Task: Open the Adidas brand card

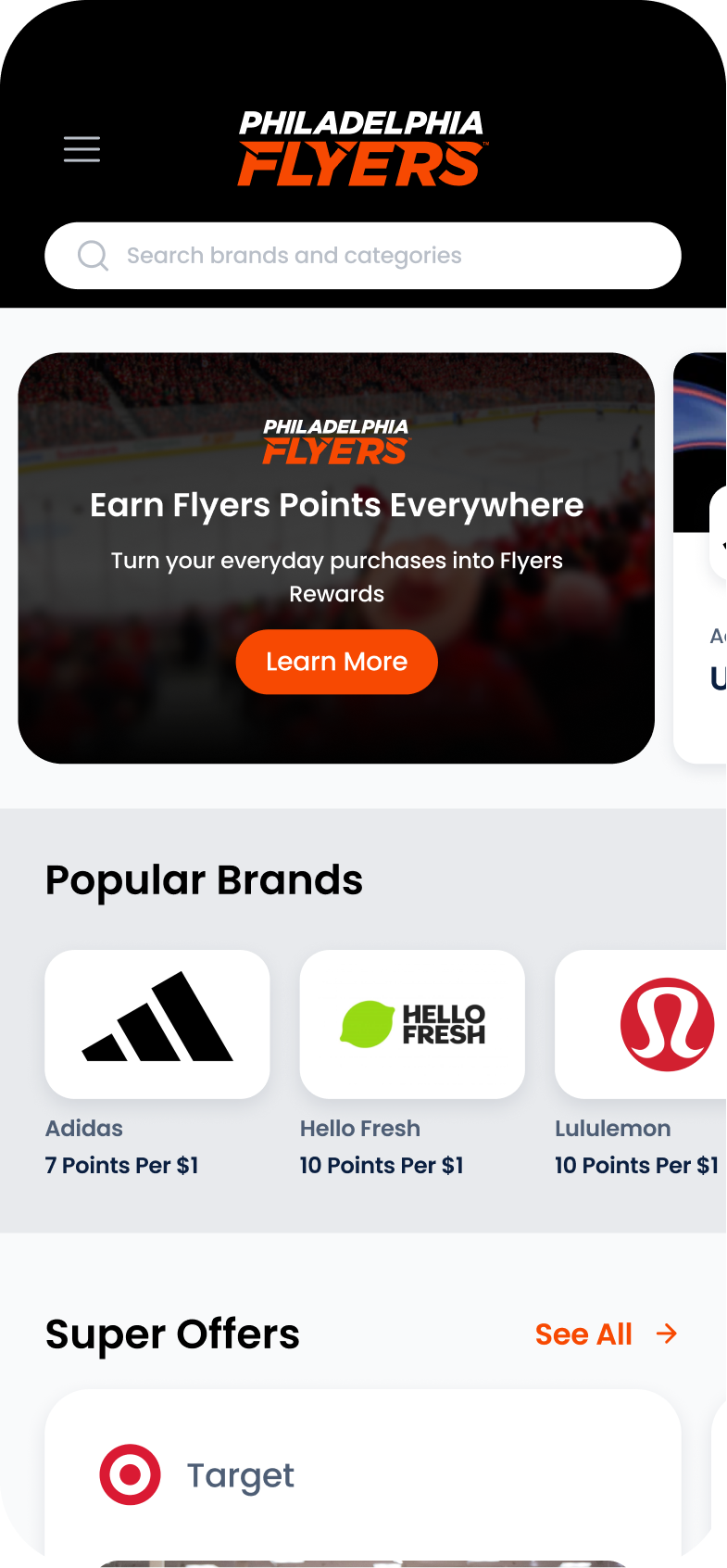Action: click(x=157, y=1025)
